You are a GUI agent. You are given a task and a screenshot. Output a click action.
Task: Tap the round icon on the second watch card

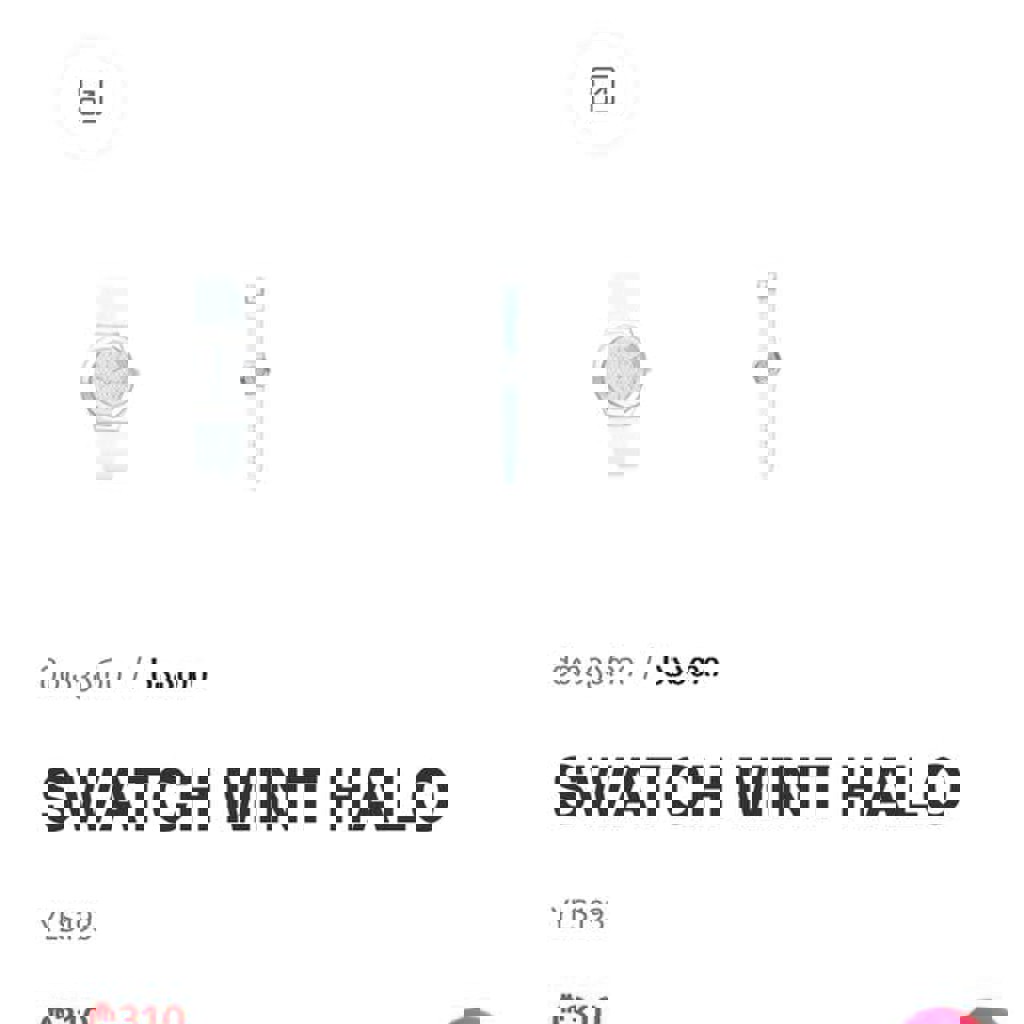click(602, 91)
